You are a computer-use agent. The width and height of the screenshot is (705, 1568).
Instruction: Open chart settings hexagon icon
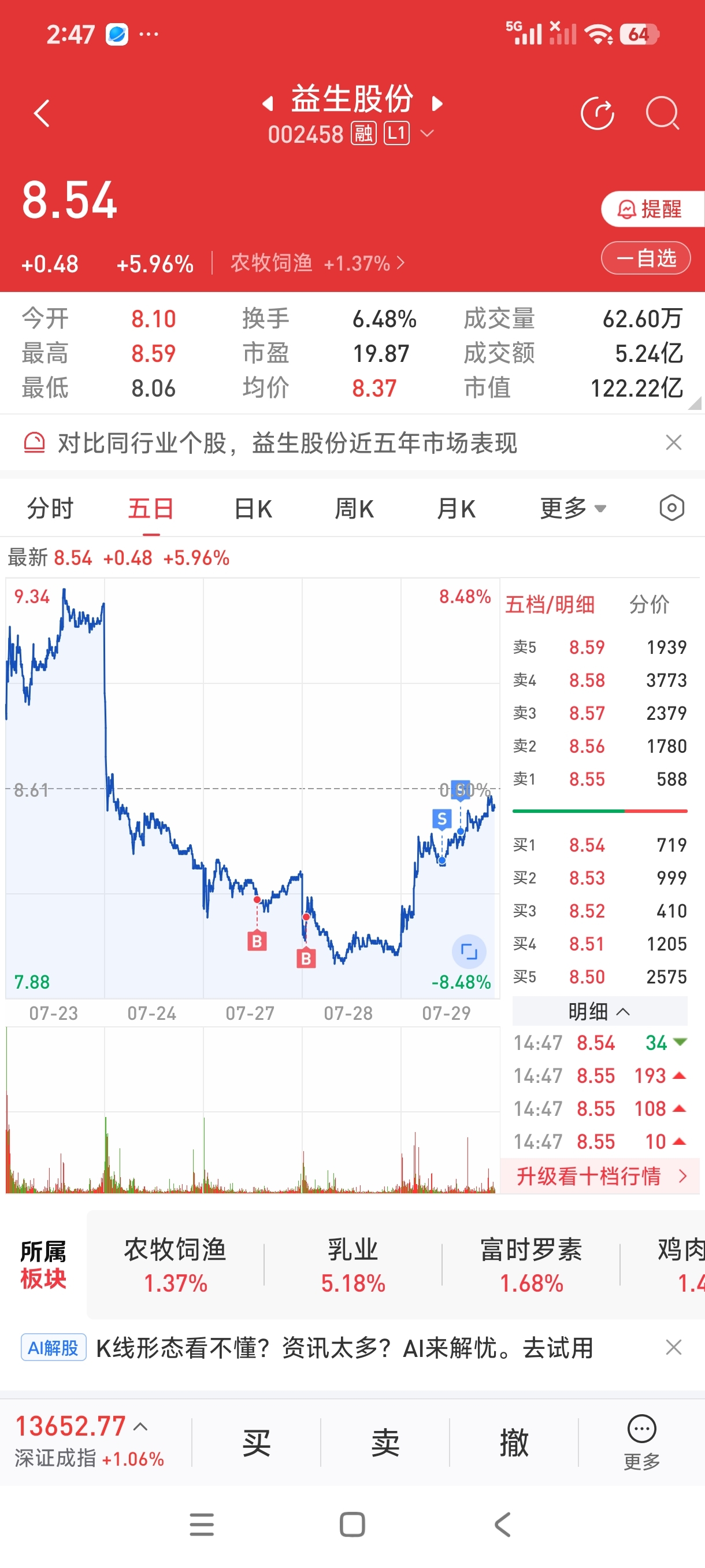point(671,508)
